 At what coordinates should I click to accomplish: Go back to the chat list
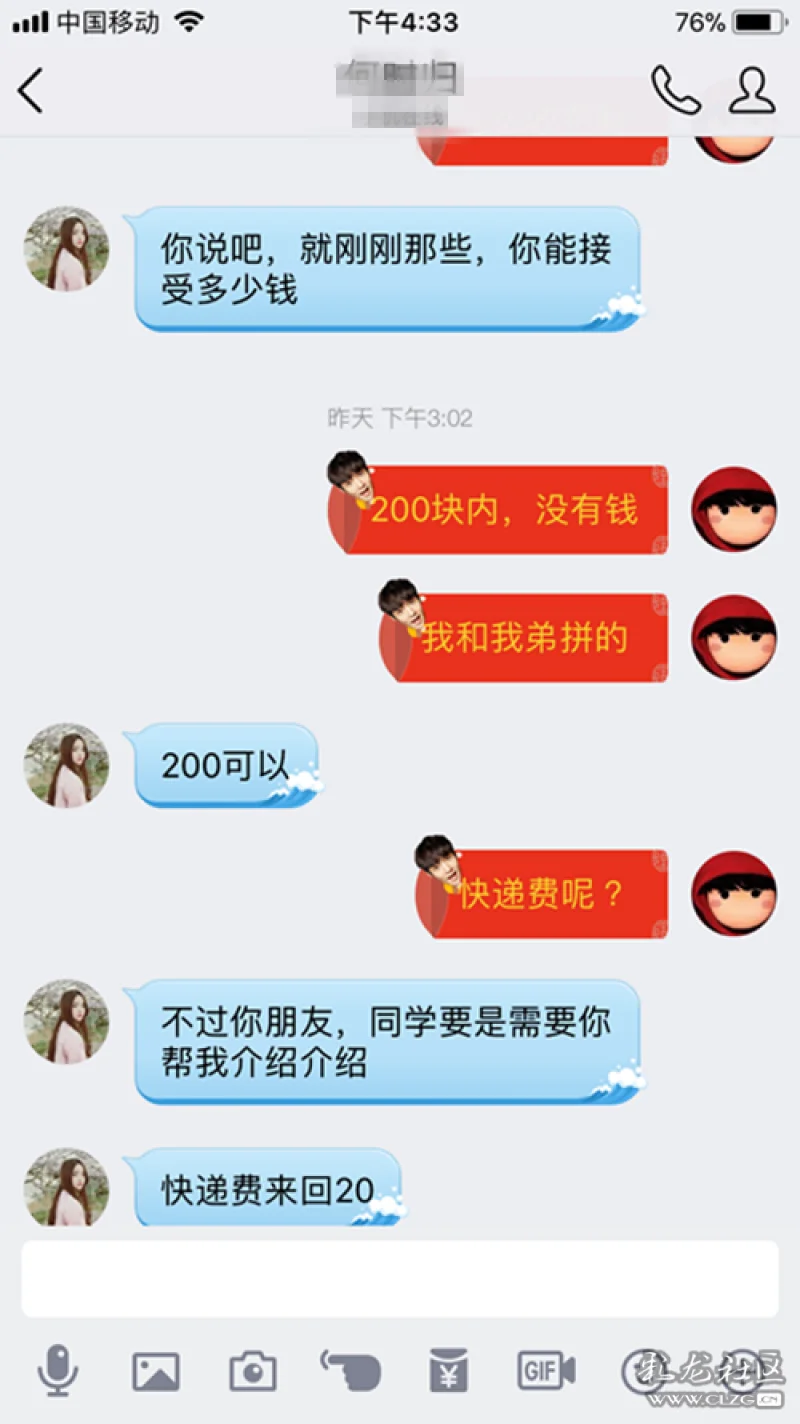click(x=32, y=91)
